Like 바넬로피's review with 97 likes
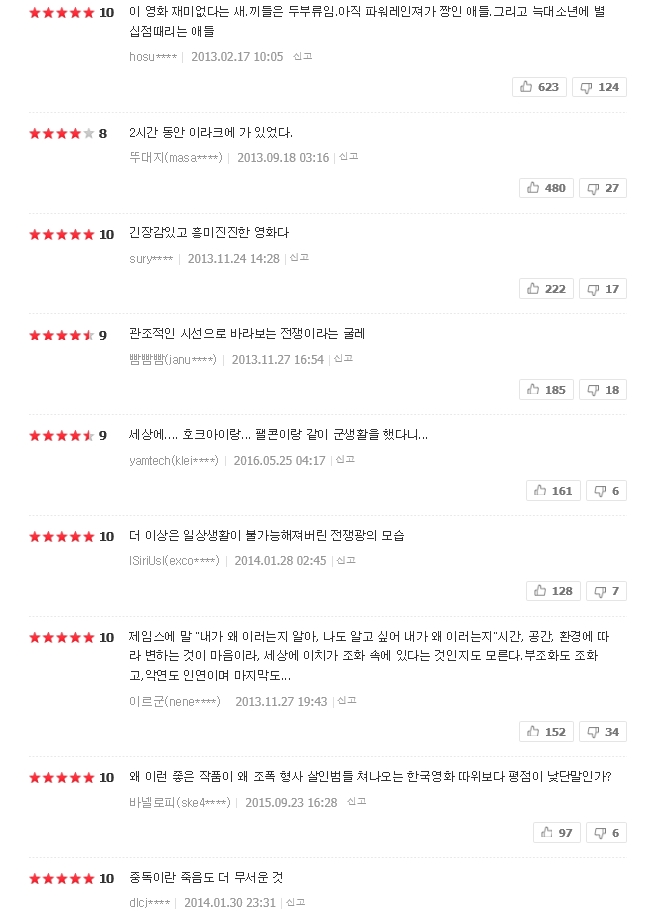The width and height of the screenshot is (656, 911). [555, 833]
